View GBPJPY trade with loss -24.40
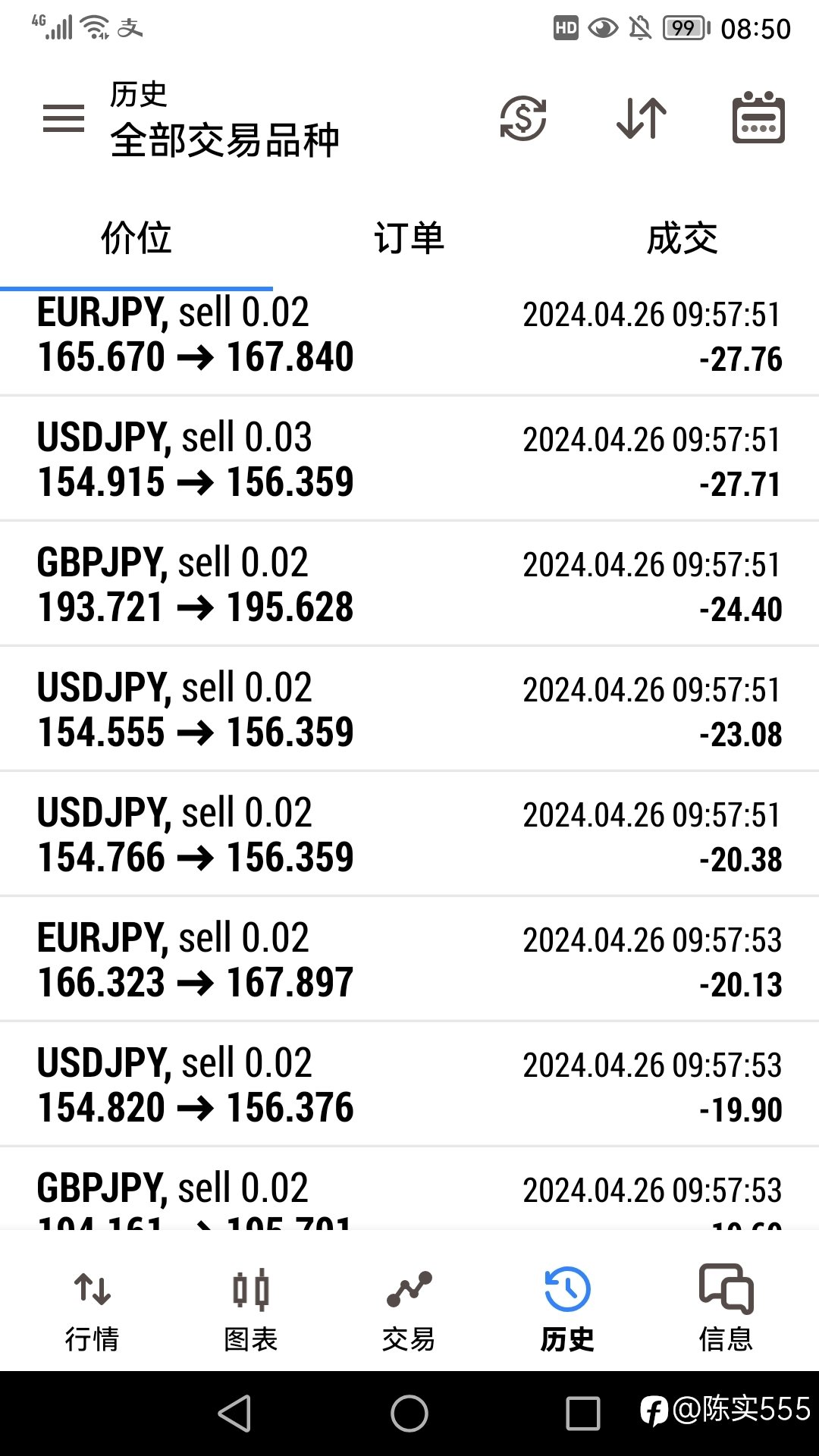Image resolution: width=819 pixels, height=1456 pixels. coord(409,585)
